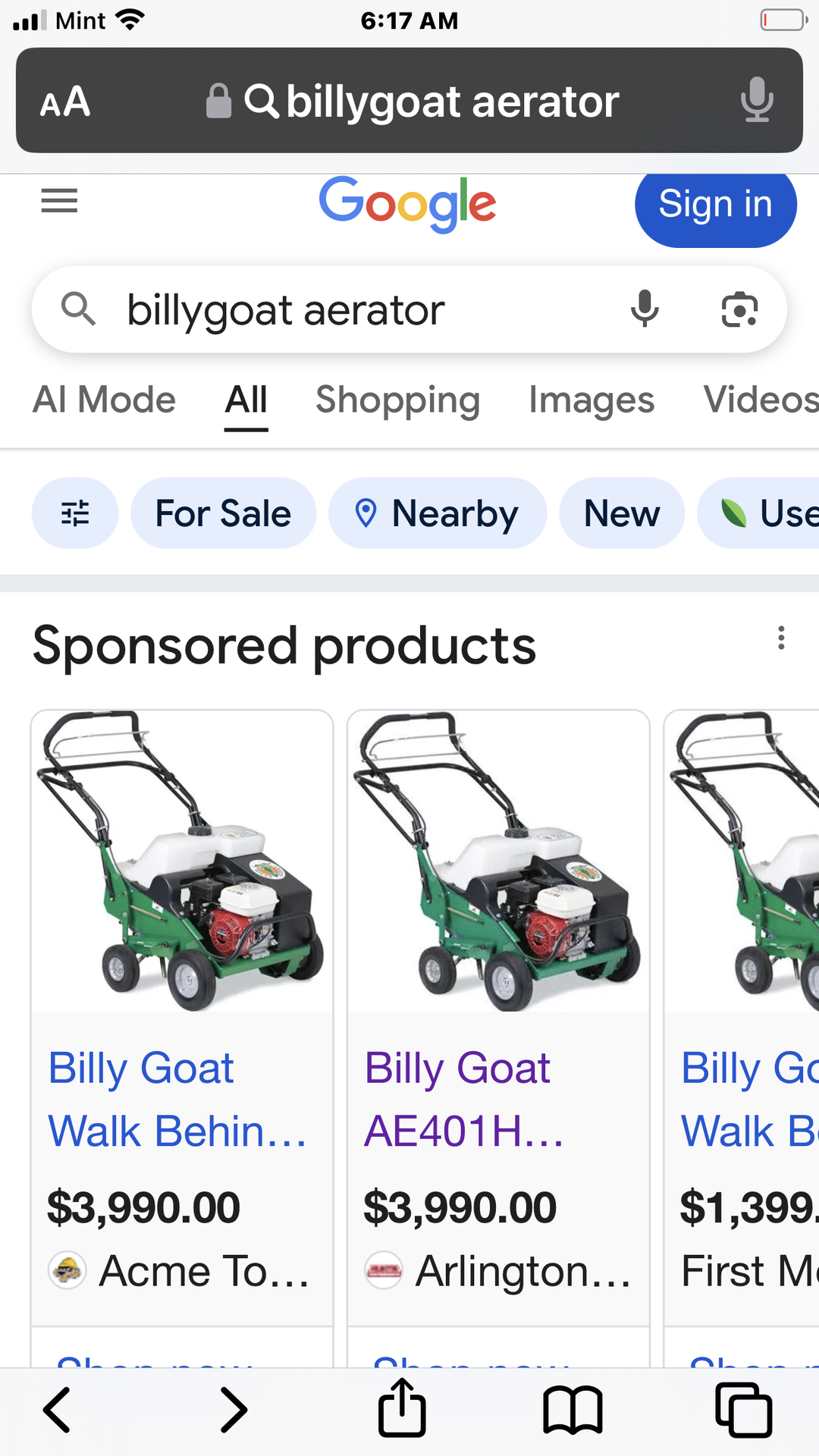The width and height of the screenshot is (819, 1456).
Task: Select the Nearby chip
Action: point(438,513)
